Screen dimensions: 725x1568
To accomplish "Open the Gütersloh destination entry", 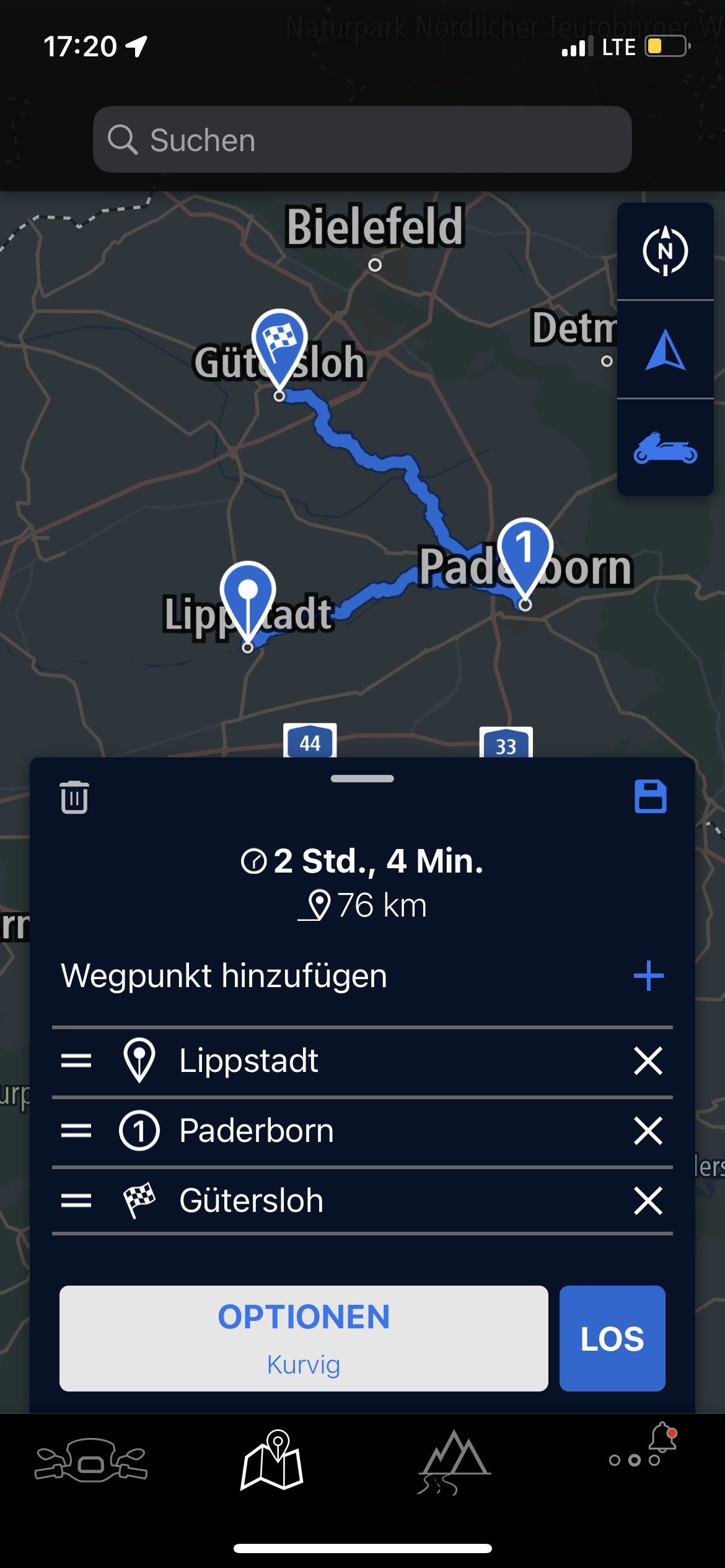I will pyautogui.click(x=362, y=1201).
